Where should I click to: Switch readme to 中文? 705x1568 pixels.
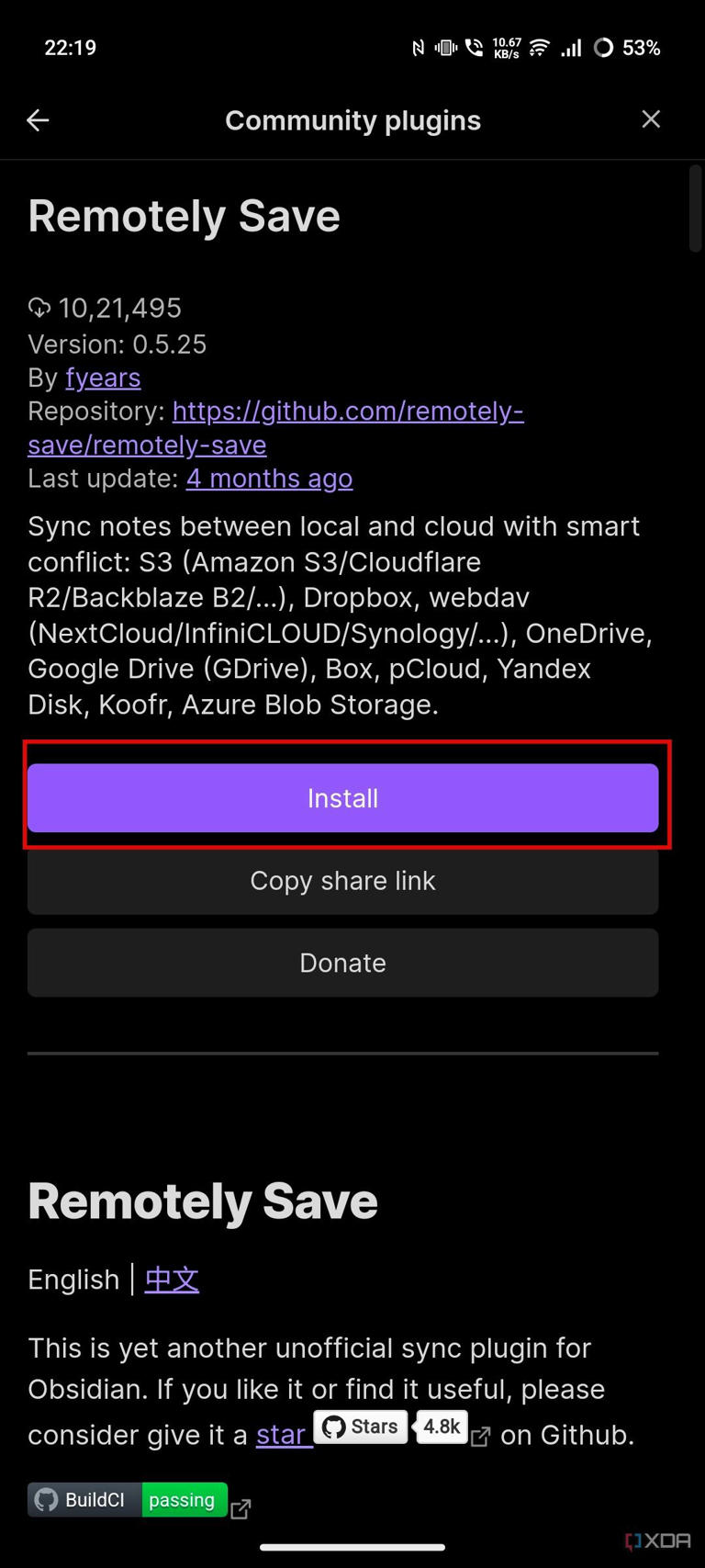172,1280
